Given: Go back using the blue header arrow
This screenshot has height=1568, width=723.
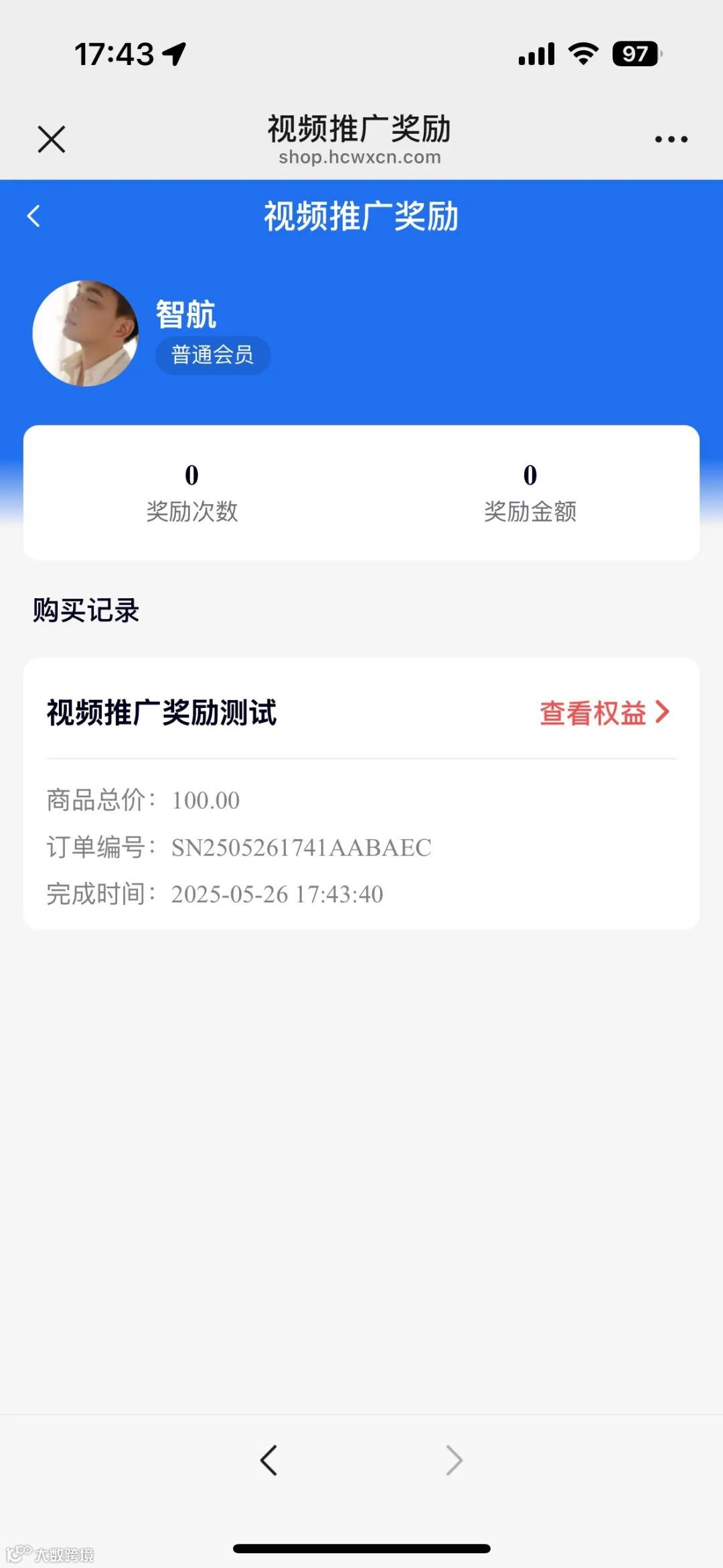Looking at the screenshot, I should tap(33, 216).
